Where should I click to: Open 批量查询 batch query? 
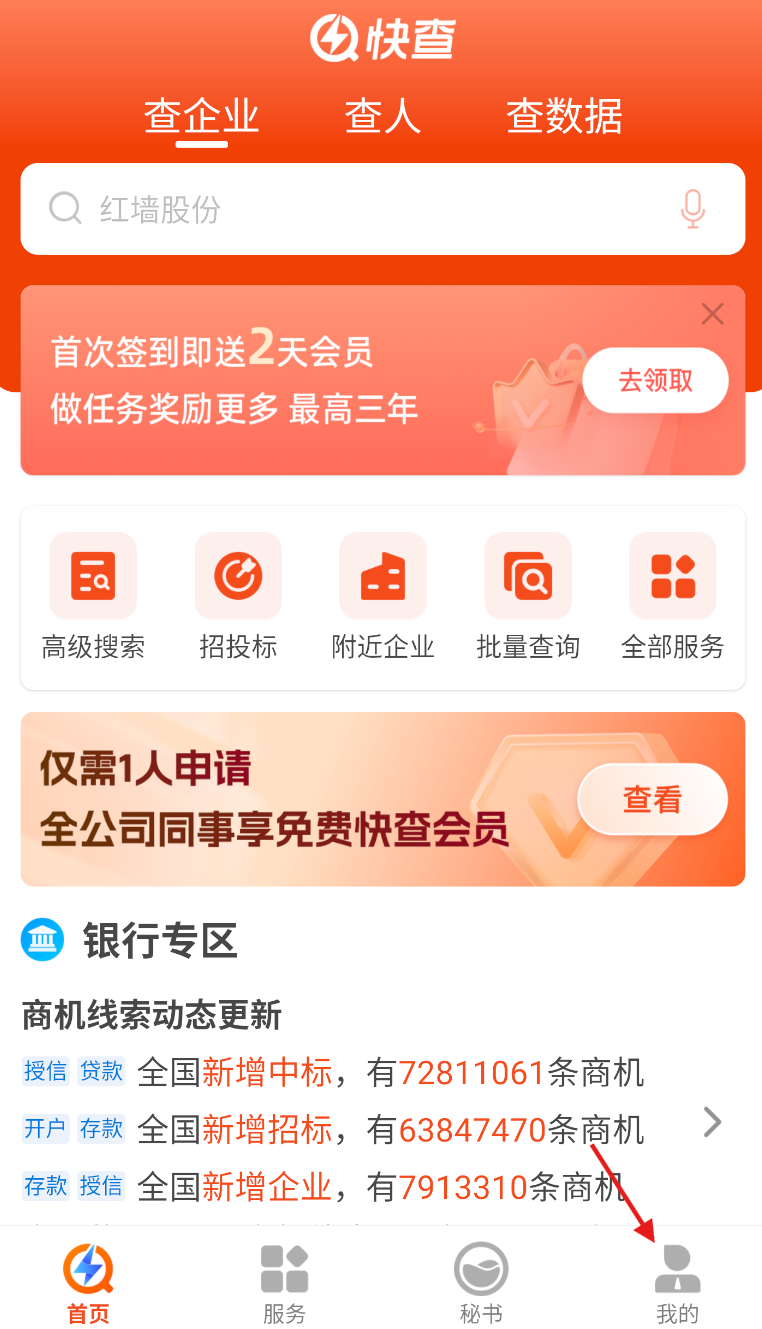[x=528, y=597]
